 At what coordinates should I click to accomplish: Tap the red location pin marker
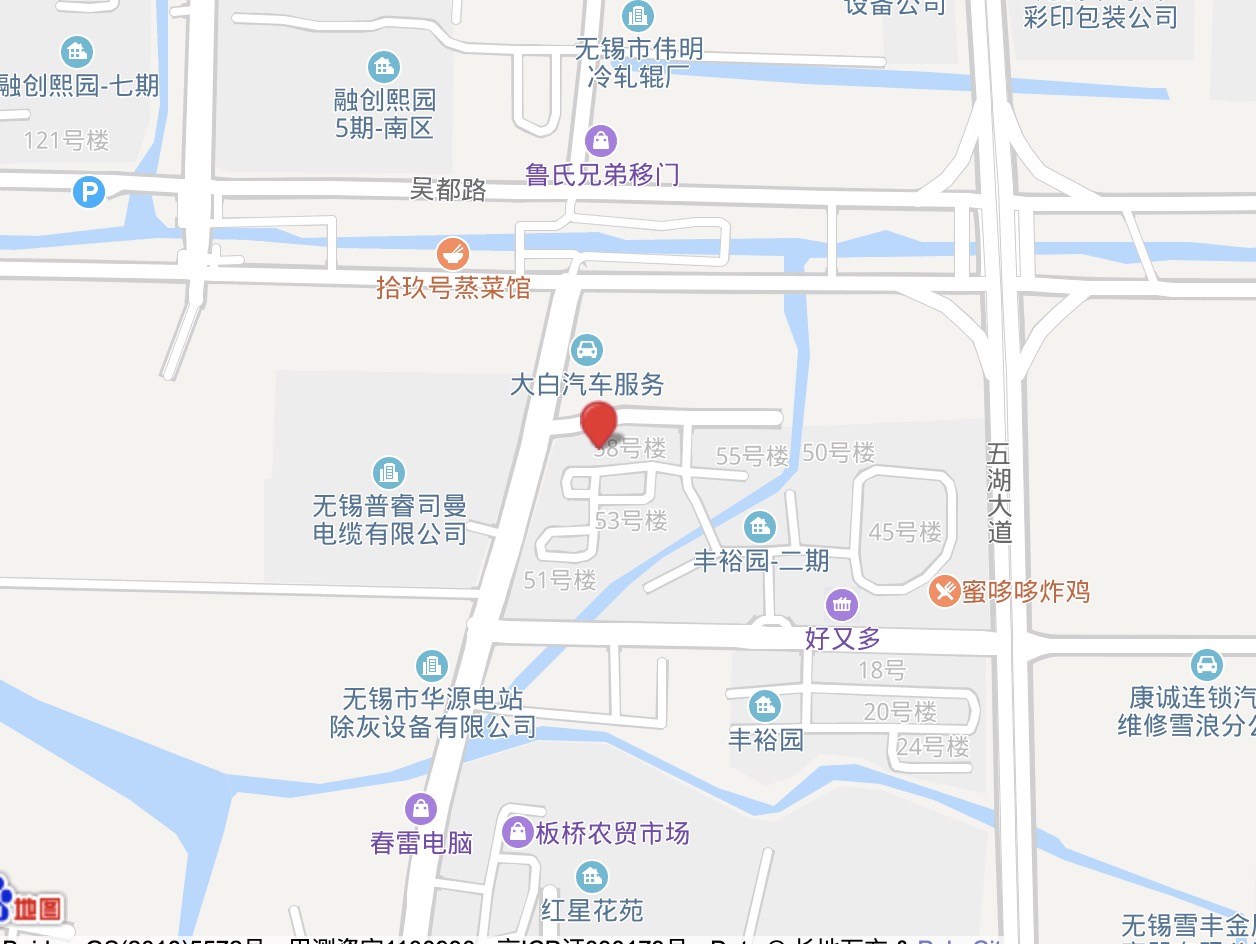600,424
